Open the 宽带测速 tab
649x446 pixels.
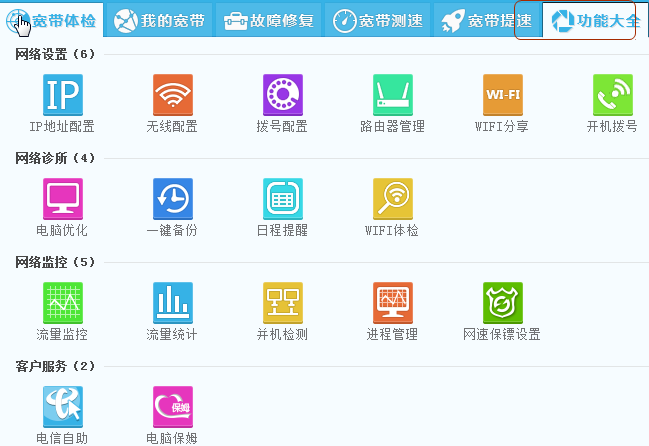coord(377,20)
